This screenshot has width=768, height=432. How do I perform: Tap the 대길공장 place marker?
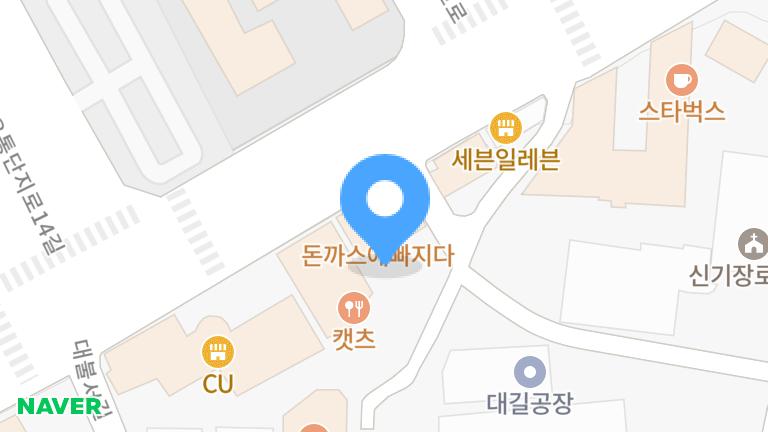pyautogui.click(x=530, y=372)
